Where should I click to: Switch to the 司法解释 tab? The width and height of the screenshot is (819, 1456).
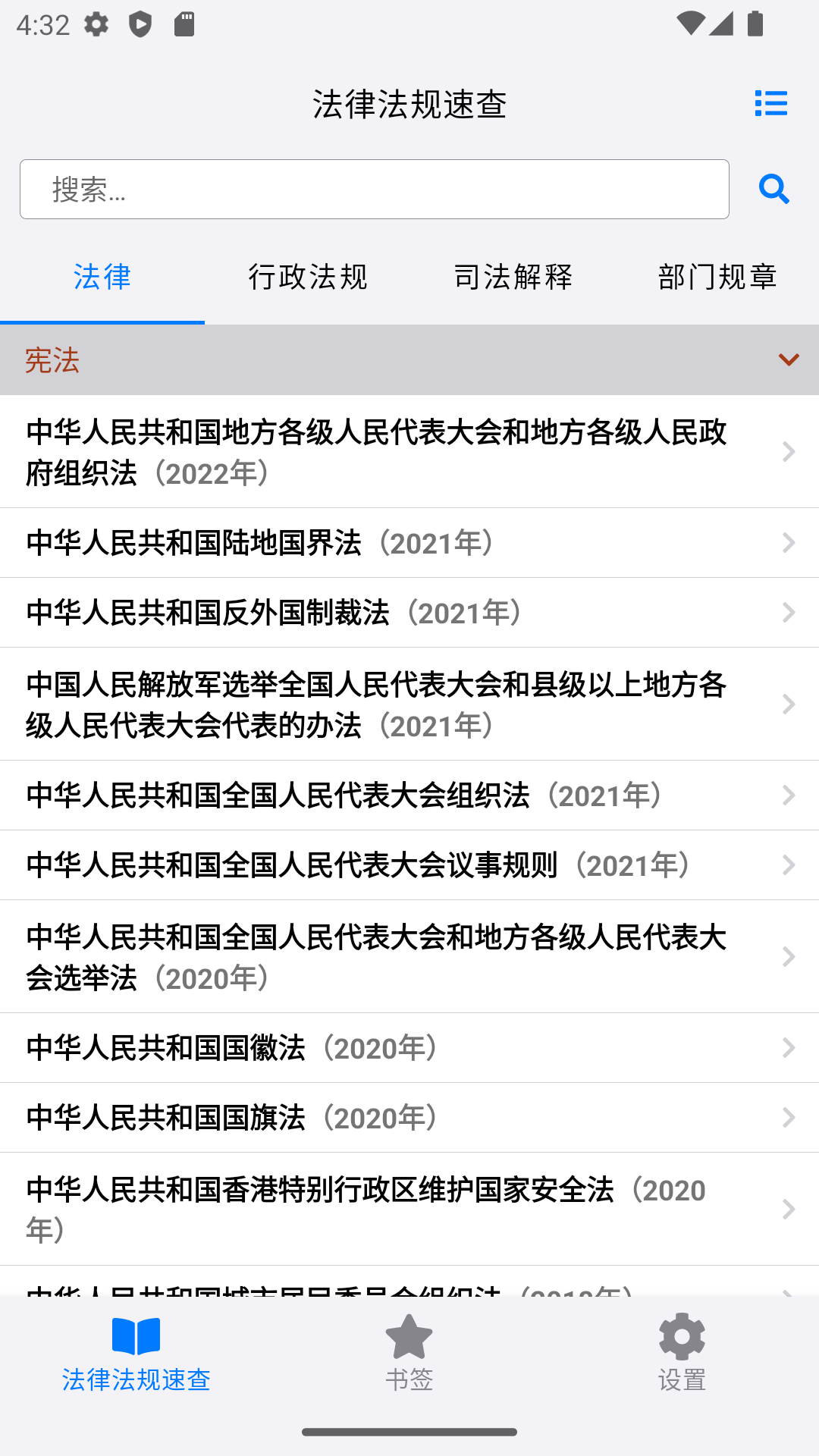(x=513, y=278)
